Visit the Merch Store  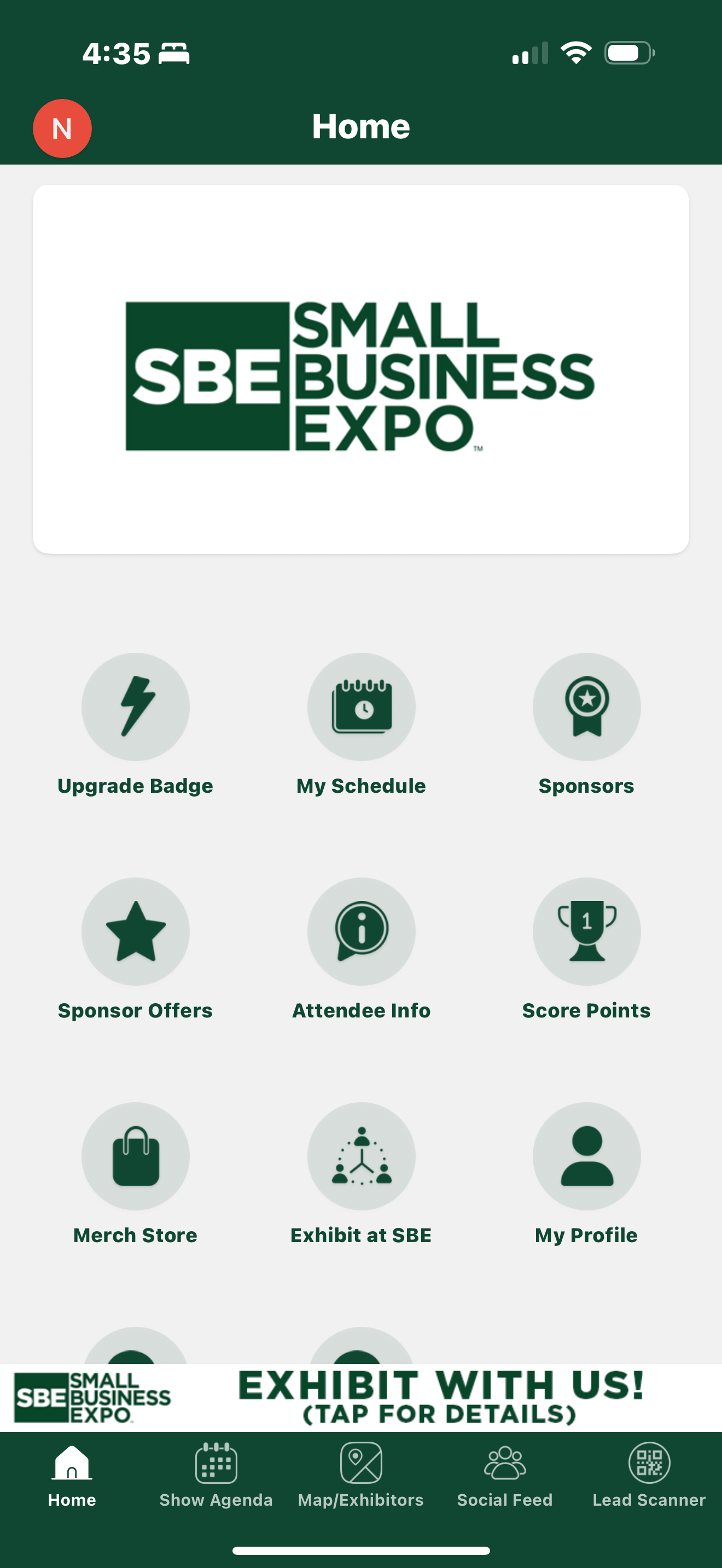(135, 1156)
